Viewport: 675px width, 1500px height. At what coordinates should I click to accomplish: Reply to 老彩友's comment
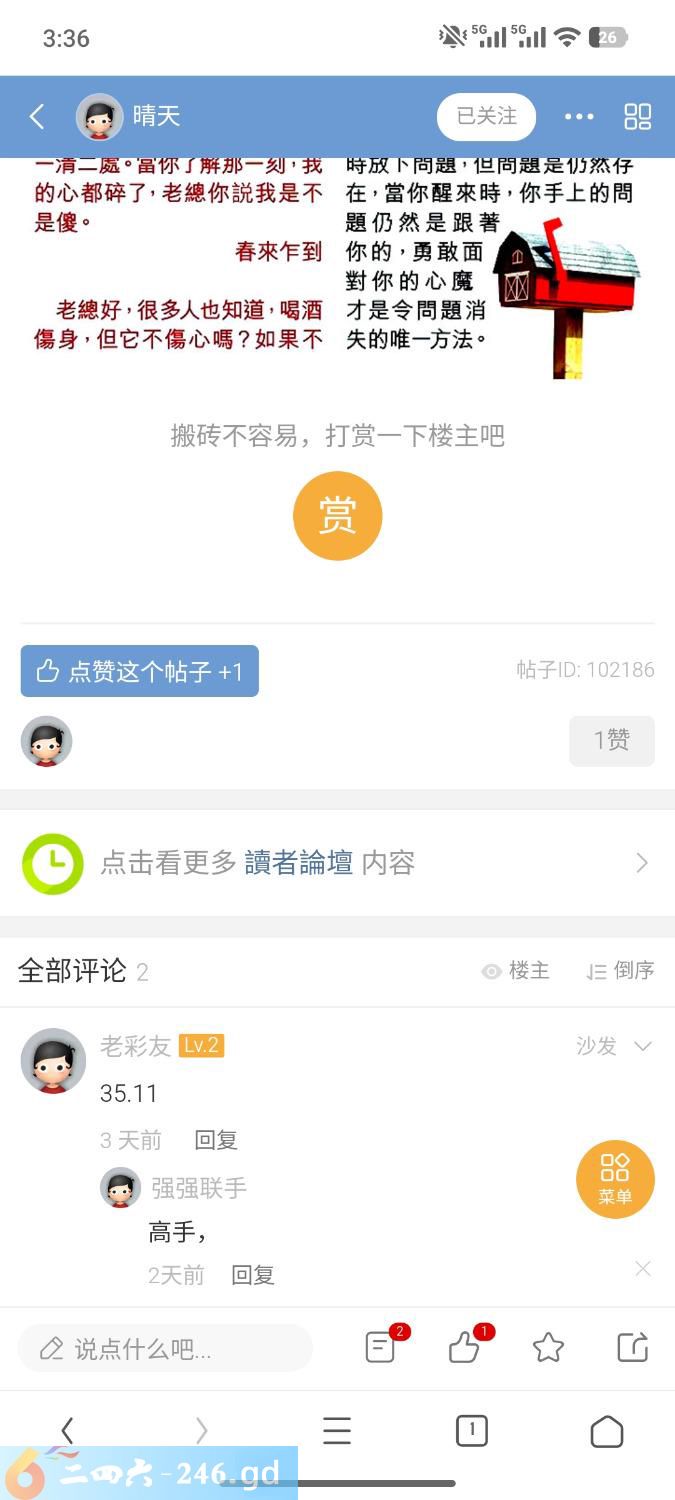tap(216, 1140)
